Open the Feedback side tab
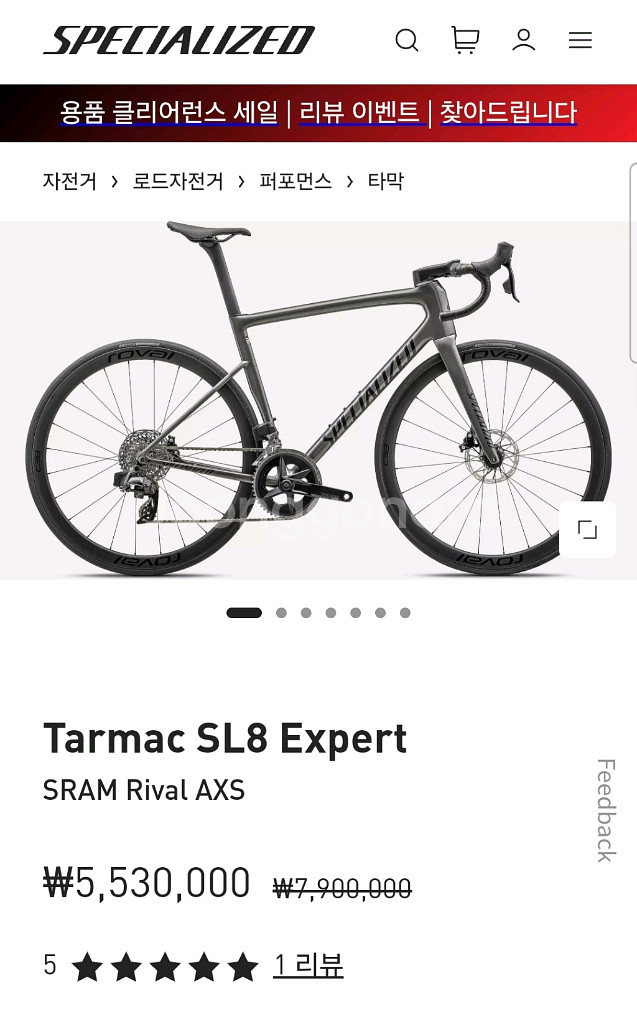The image size is (637, 1024). click(605, 810)
